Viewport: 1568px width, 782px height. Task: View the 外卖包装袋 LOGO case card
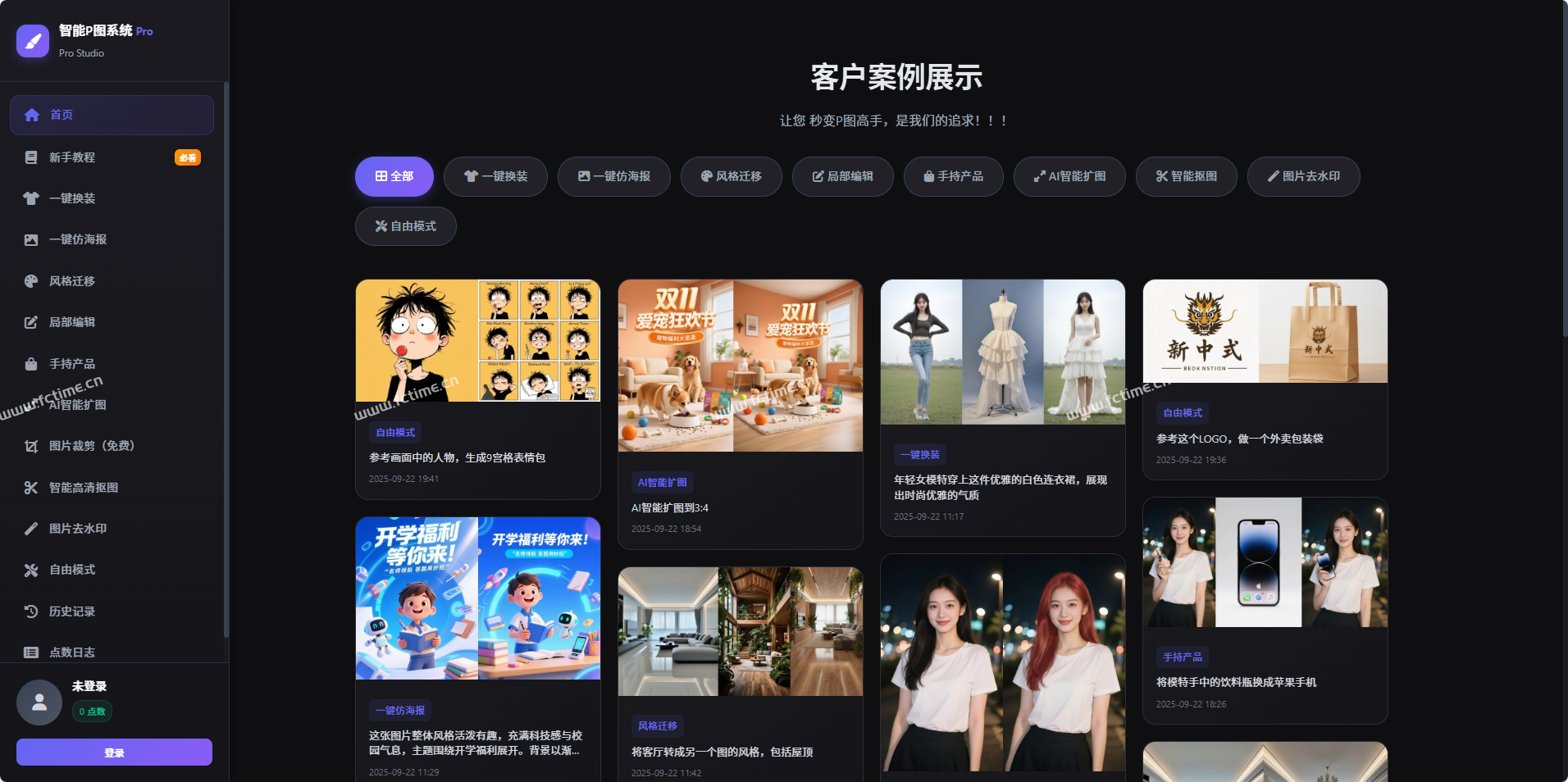pos(1265,379)
